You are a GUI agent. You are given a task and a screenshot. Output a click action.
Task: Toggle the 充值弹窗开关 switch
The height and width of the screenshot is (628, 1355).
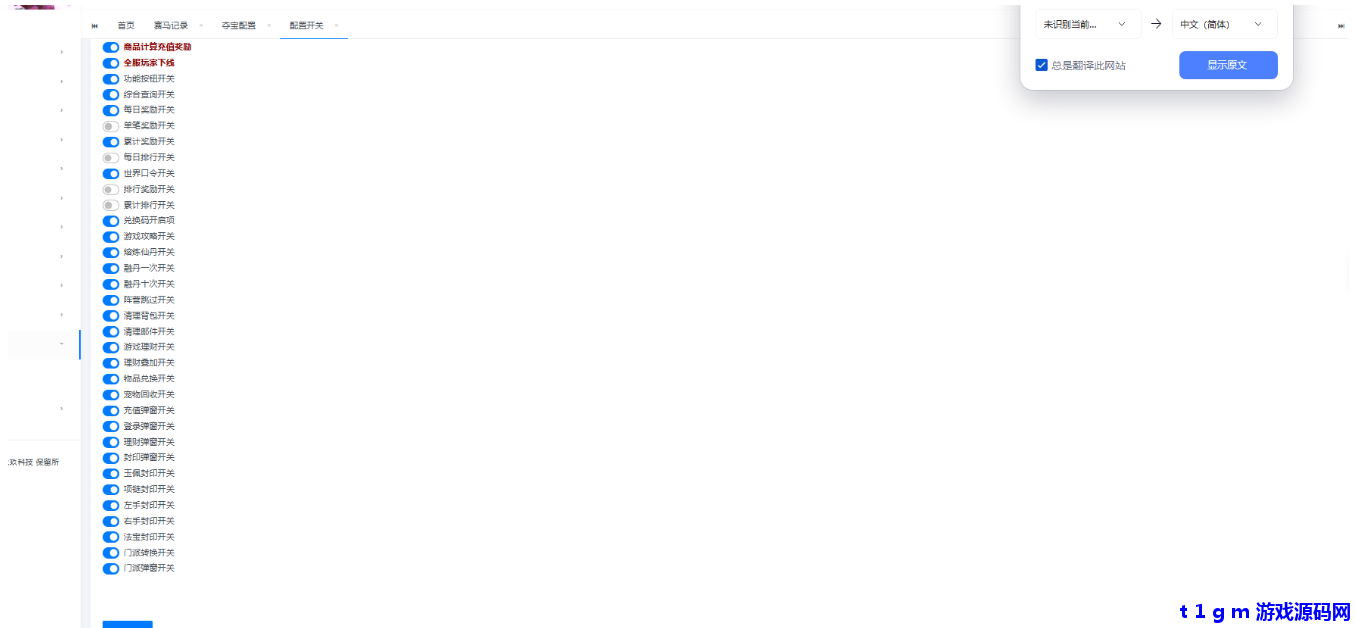pos(111,411)
